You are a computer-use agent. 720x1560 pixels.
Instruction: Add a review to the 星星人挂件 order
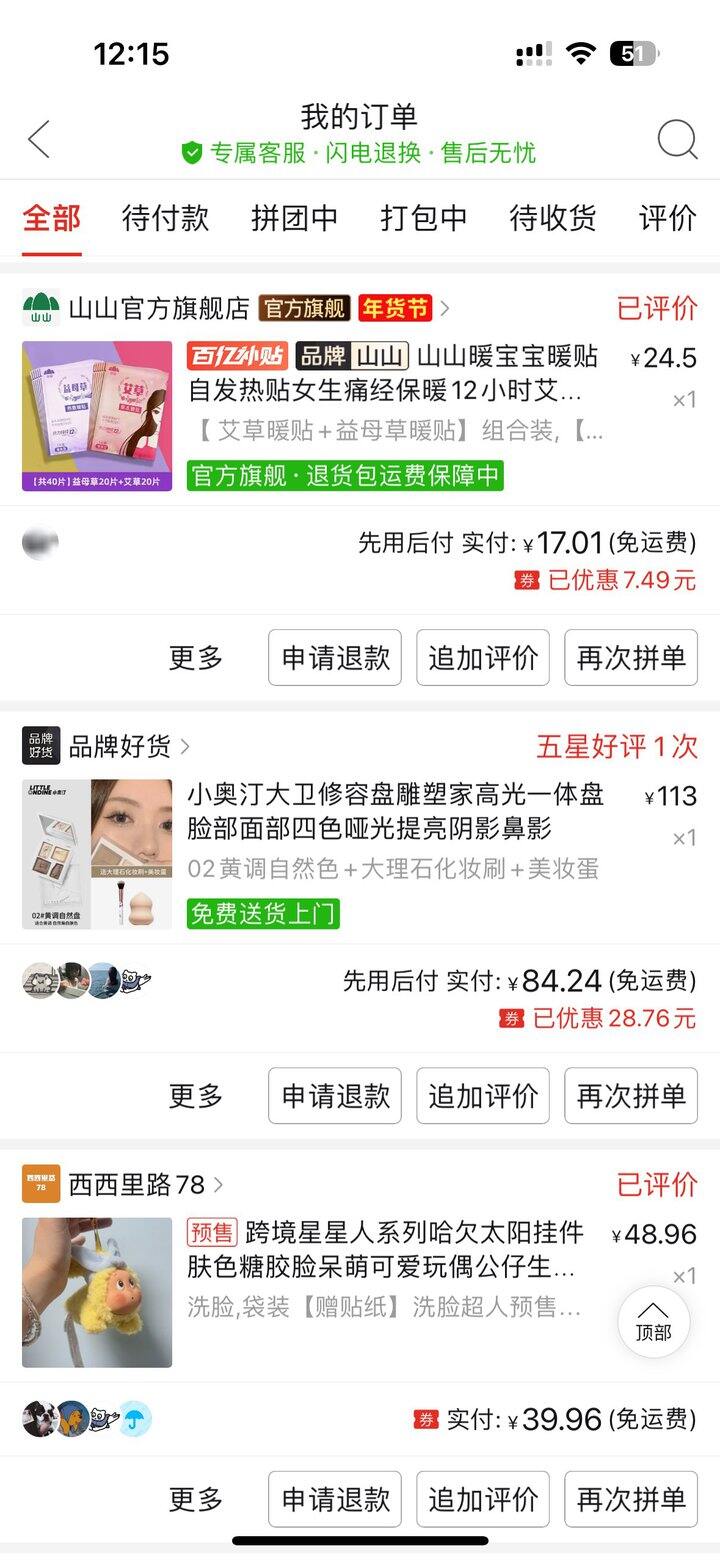click(x=483, y=1499)
